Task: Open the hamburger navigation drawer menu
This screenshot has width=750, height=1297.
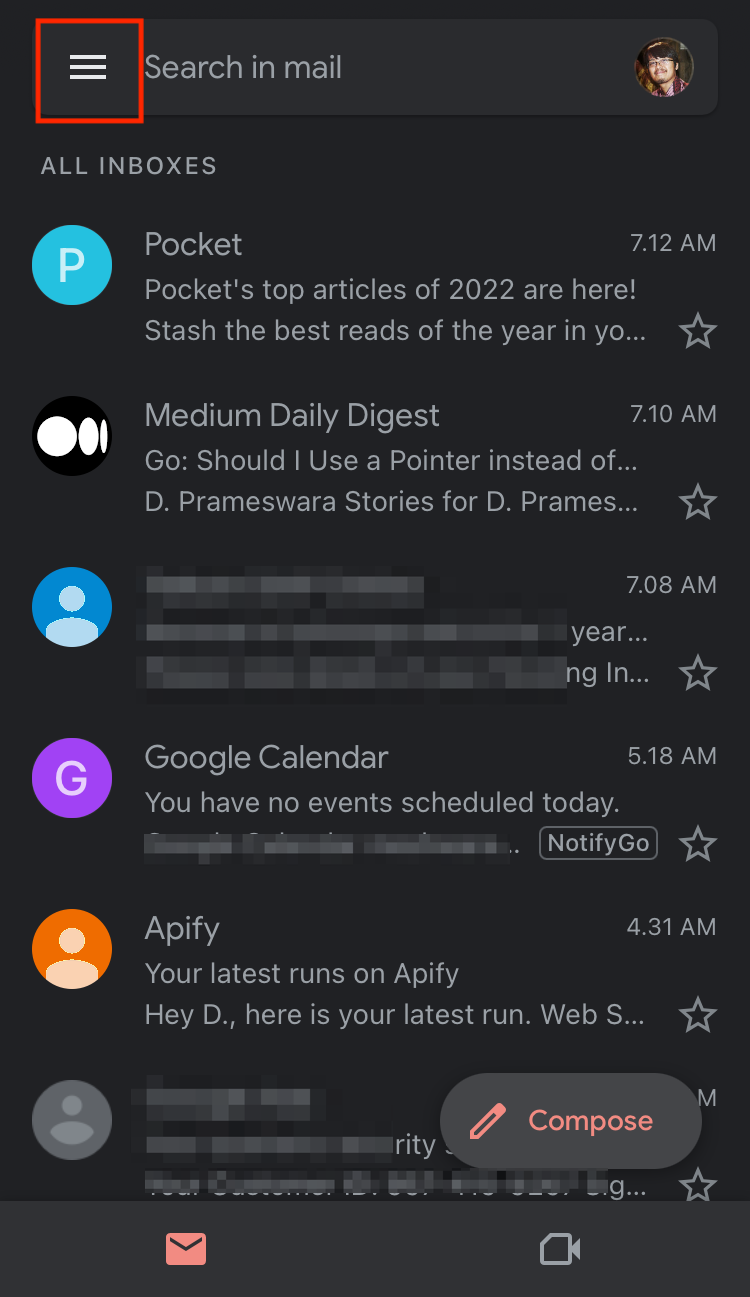Action: 88,68
